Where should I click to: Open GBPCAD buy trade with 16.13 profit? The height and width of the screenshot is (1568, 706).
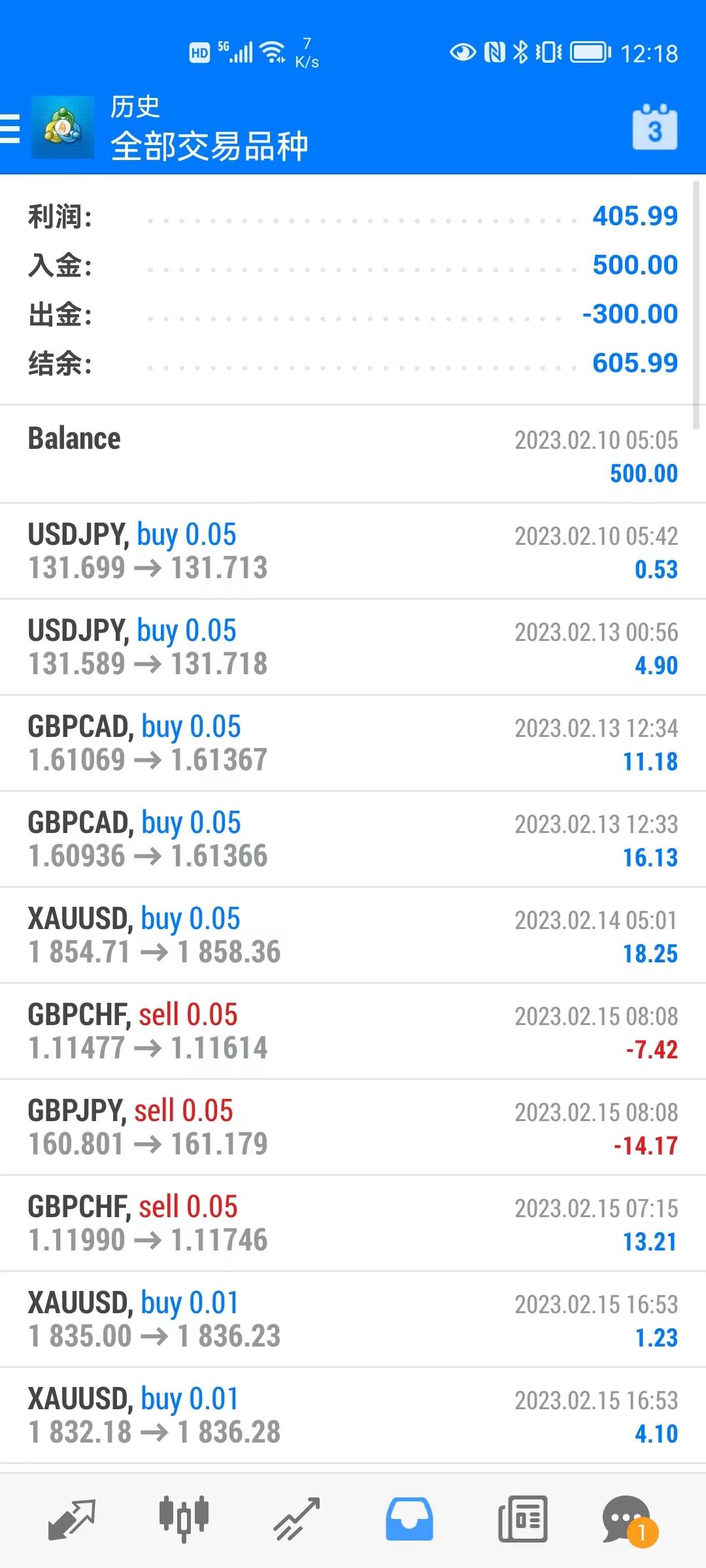coord(353,839)
